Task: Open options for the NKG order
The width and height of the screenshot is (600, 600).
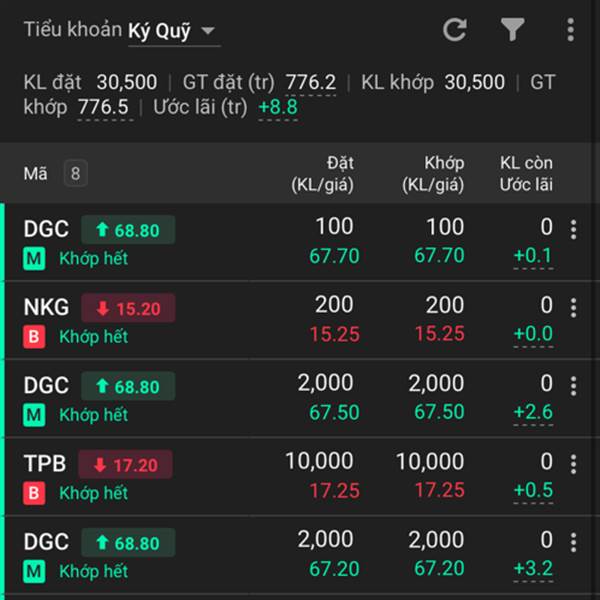Action: coord(573,308)
